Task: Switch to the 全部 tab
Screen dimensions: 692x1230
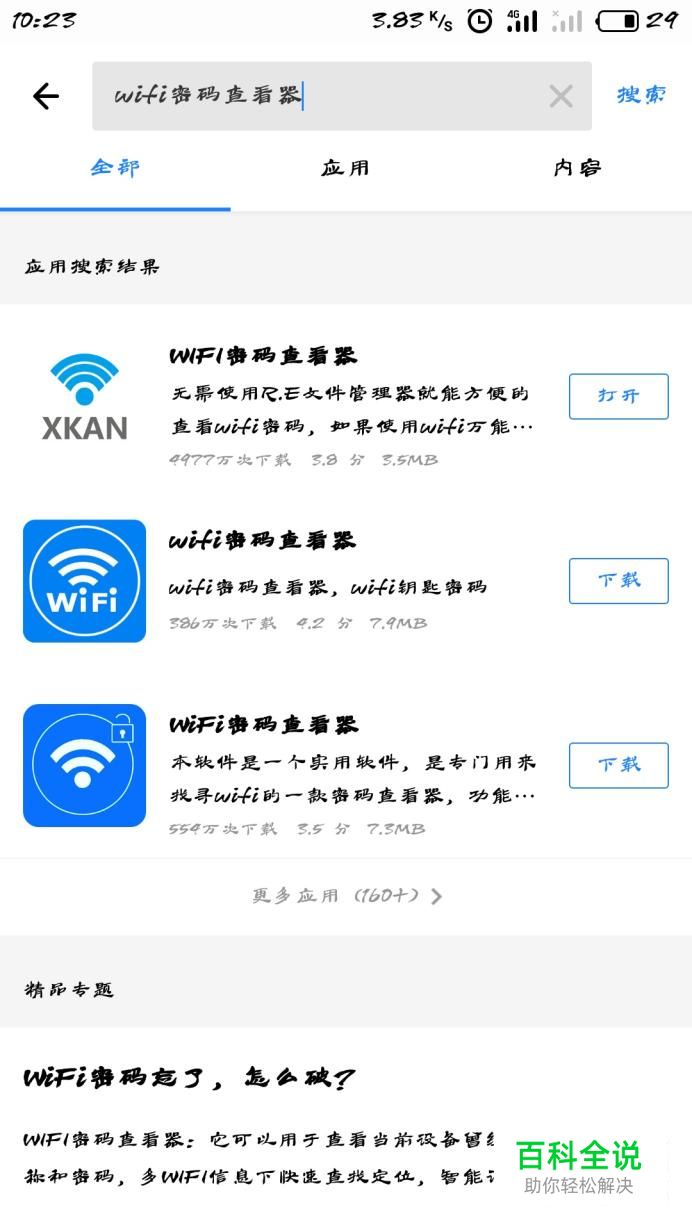Action: pos(115,168)
